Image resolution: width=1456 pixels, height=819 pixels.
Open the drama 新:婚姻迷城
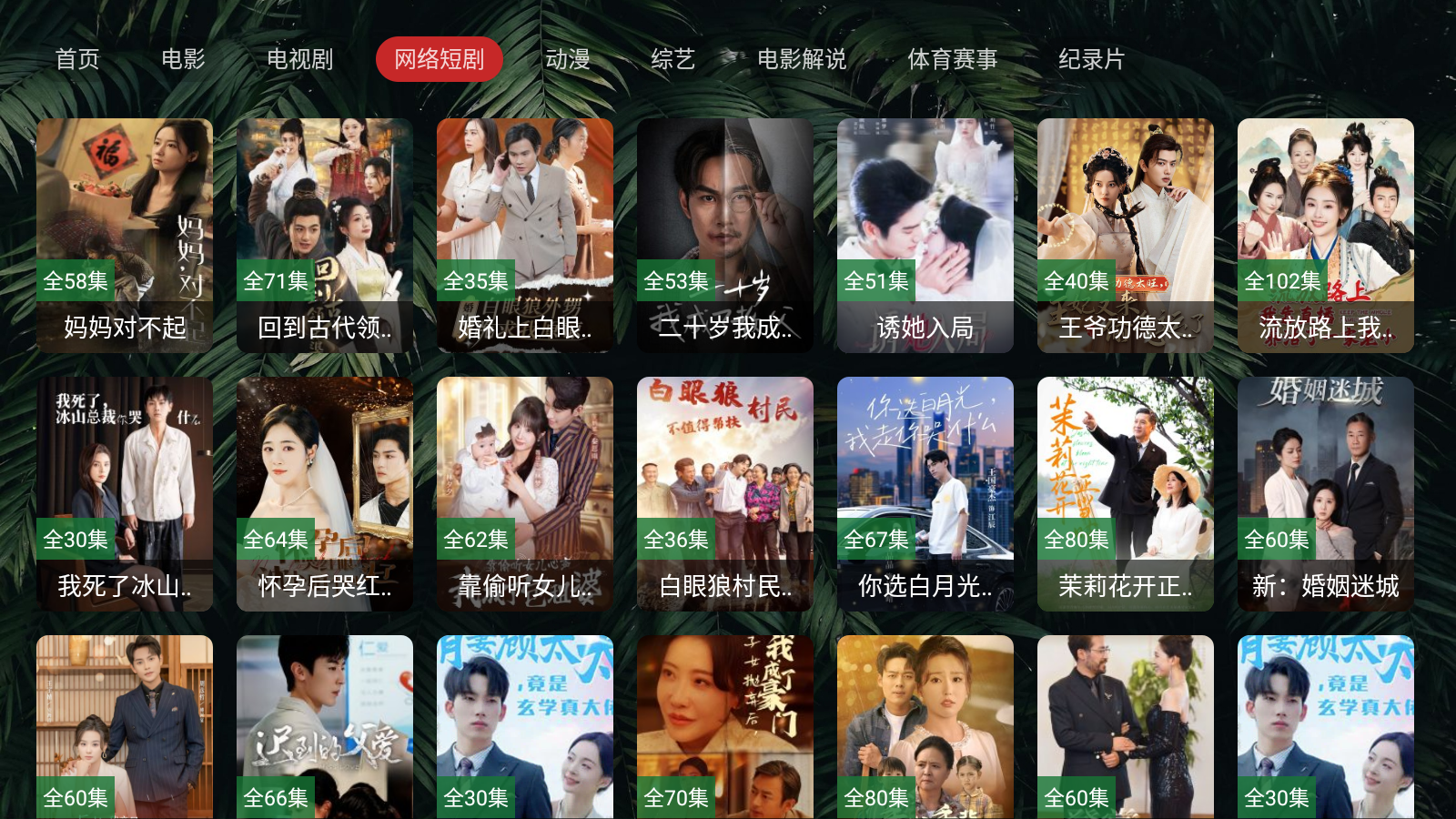(1326, 493)
